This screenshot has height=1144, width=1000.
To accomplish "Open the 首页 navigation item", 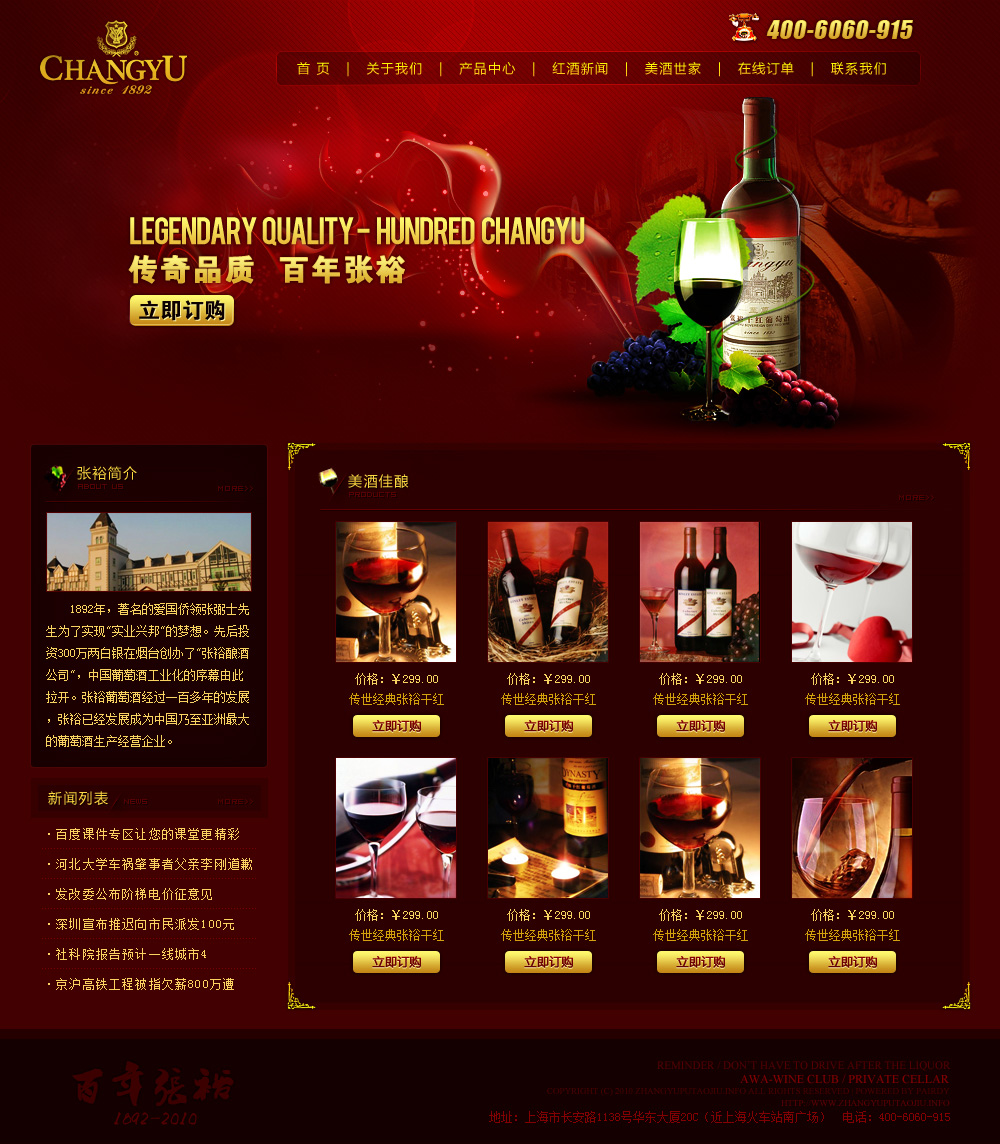I will point(313,69).
